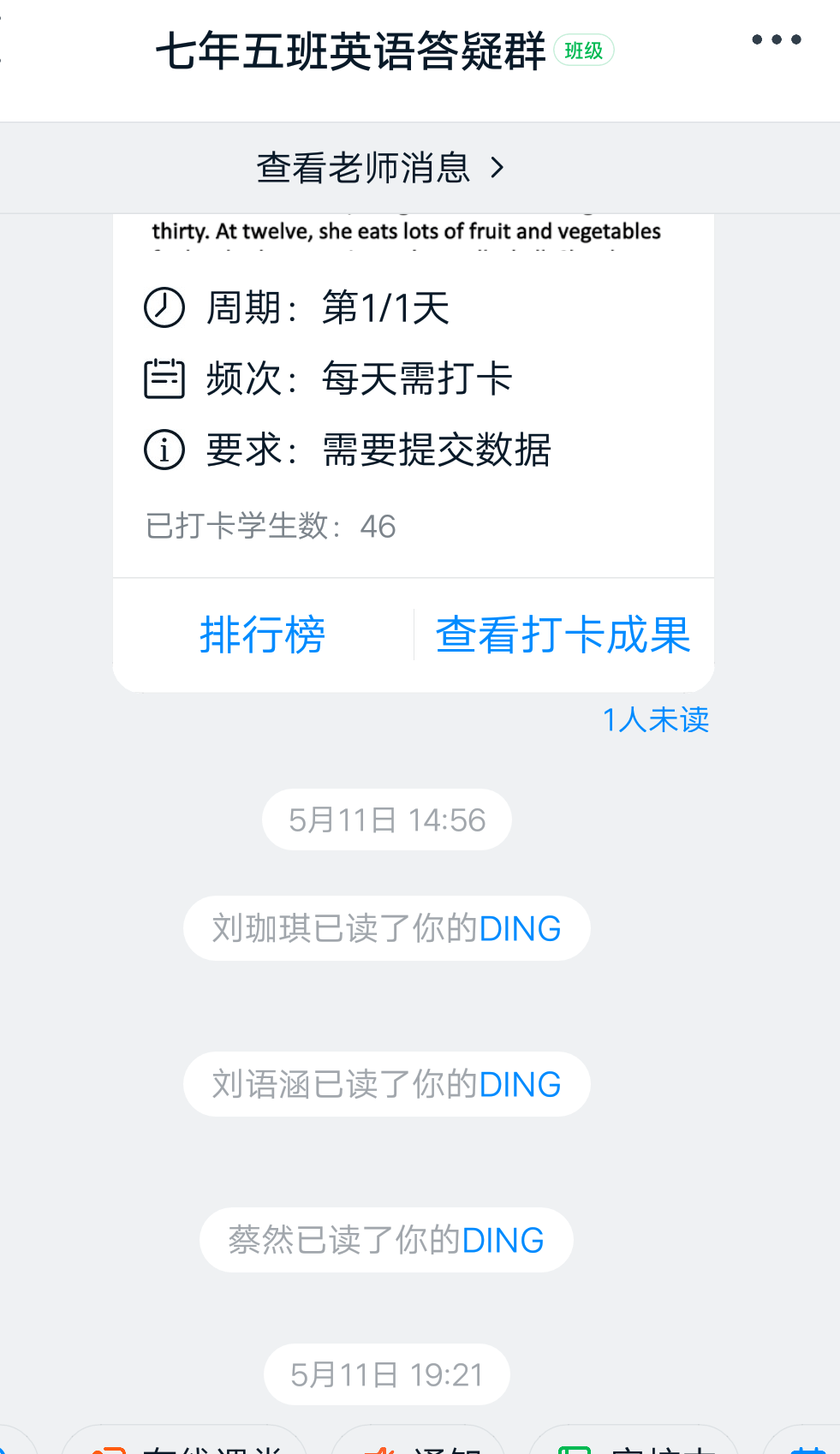The width and height of the screenshot is (840, 1454).
Task: View 查看打卡成果 check-in results
Action: point(563,634)
